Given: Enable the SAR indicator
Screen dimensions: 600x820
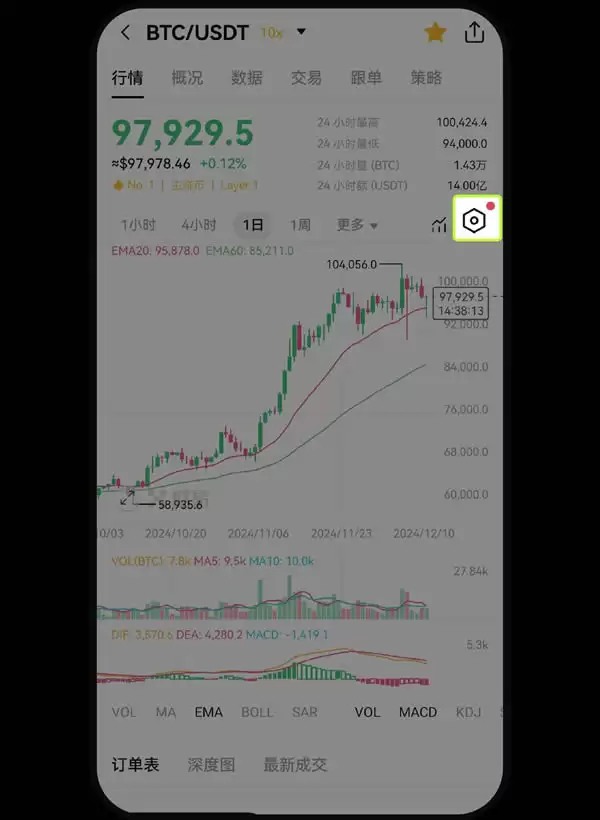Looking at the screenshot, I should tap(305, 712).
